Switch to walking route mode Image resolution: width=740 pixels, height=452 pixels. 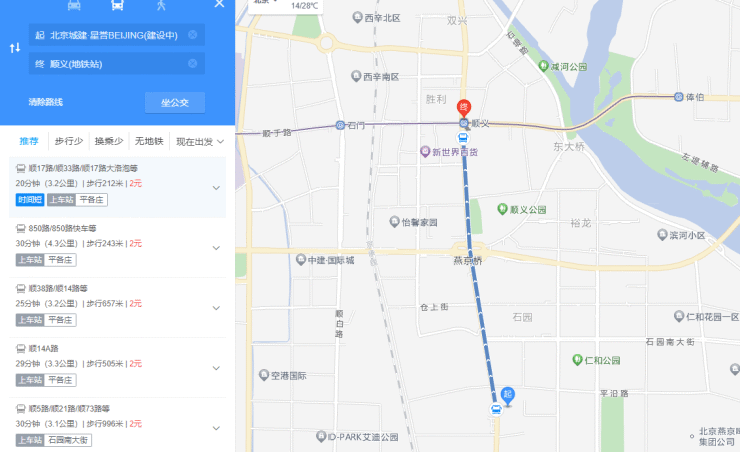click(x=161, y=5)
